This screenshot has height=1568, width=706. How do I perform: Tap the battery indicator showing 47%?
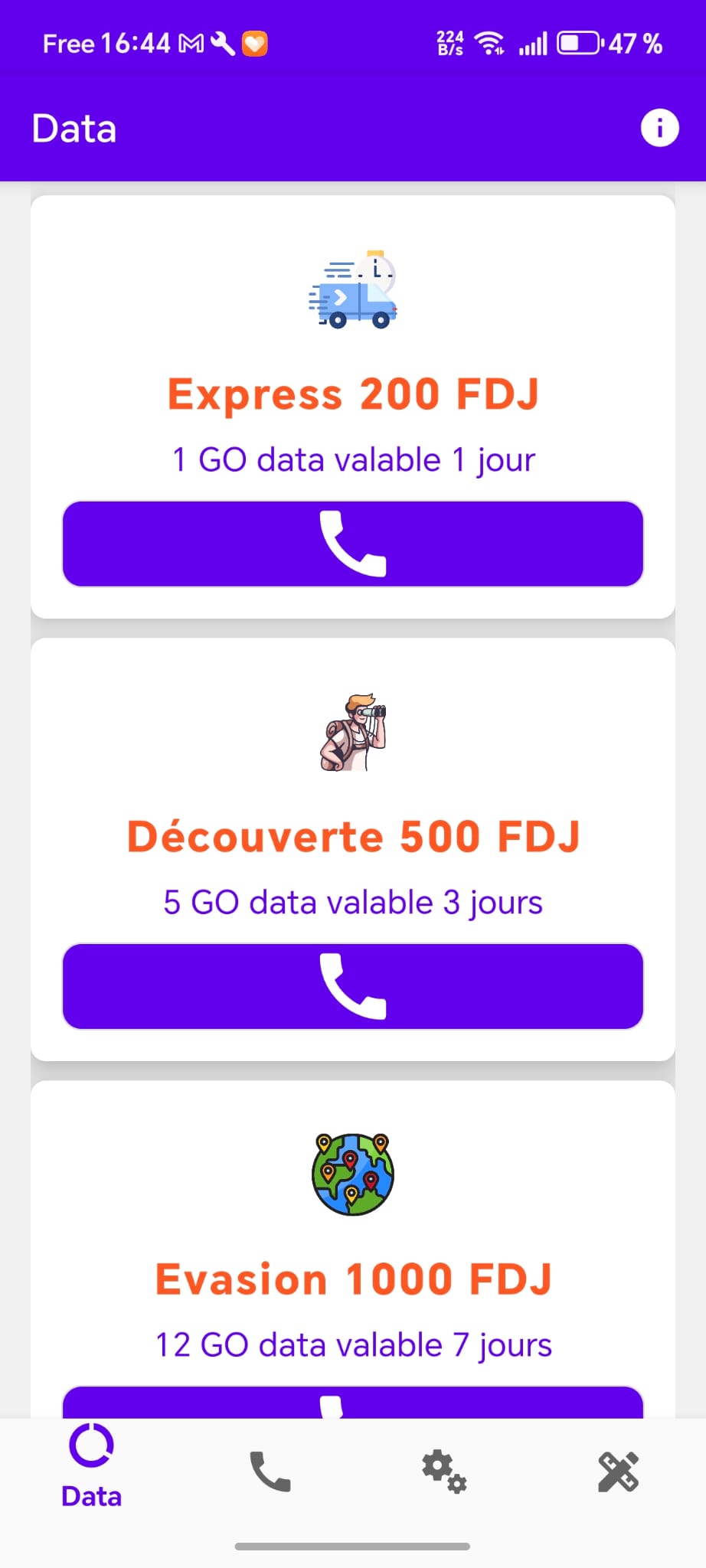(x=578, y=43)
